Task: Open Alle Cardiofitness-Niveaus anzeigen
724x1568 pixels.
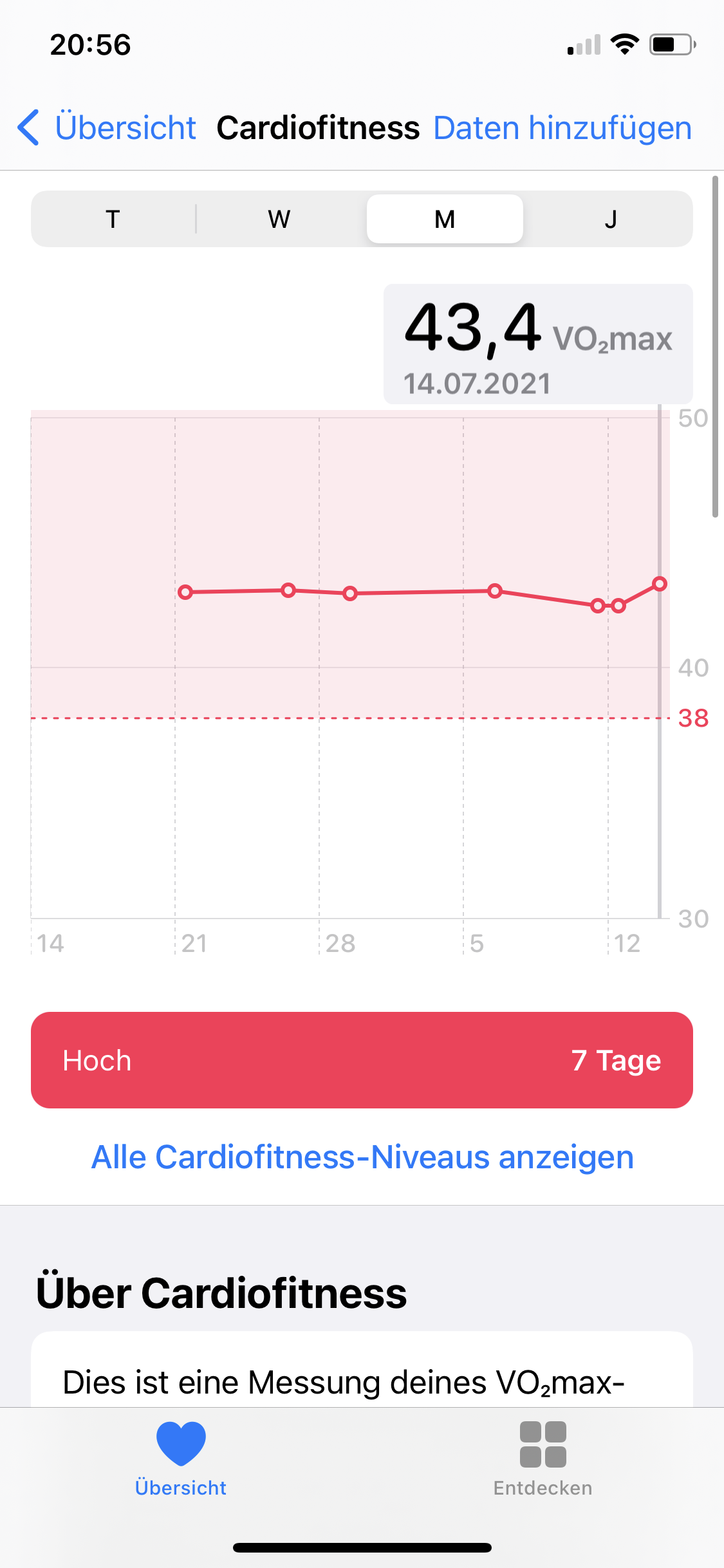Action: (362, 1157)
